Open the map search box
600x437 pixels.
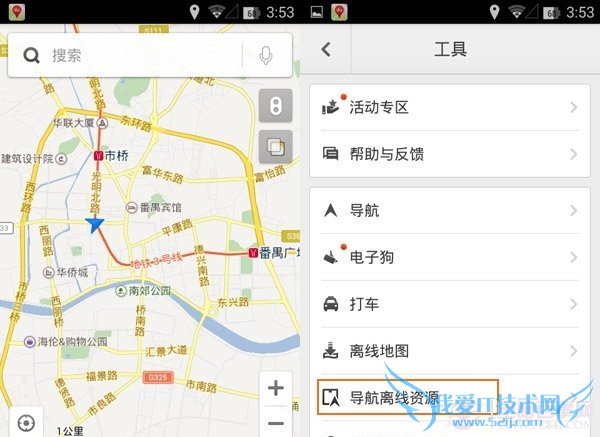coord(130,55)
